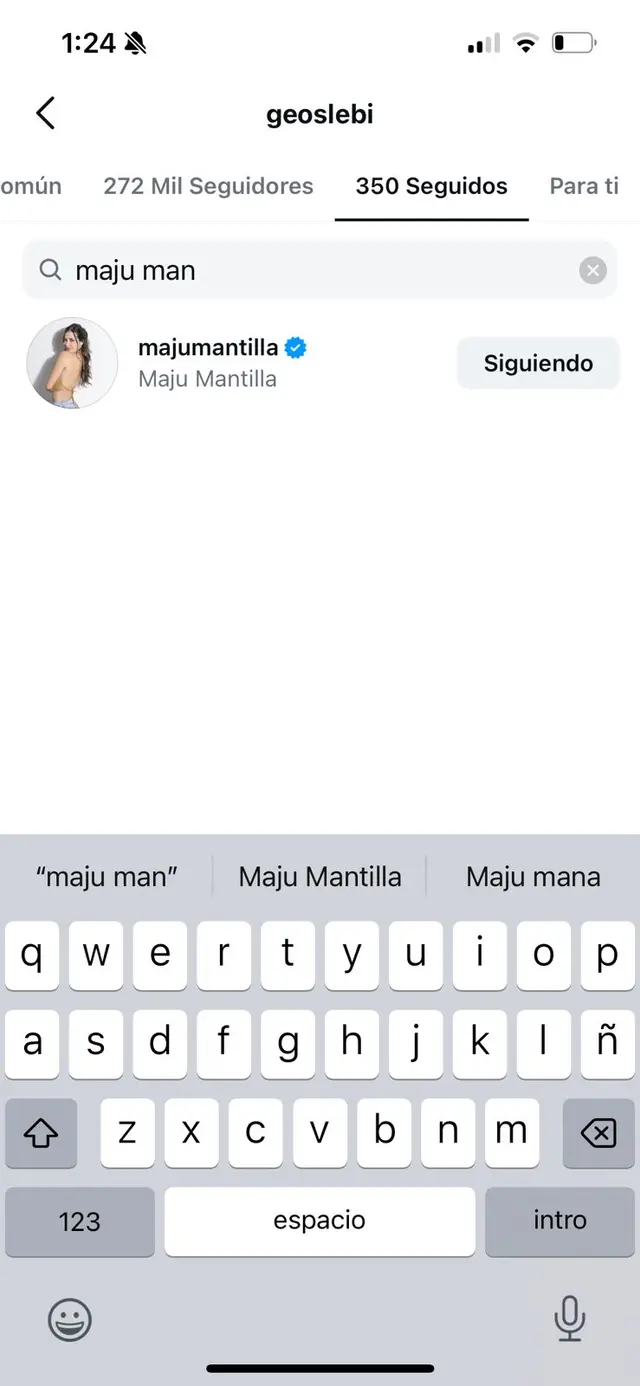Screen dimensions: 640x1386
Task: Switch to the 272 Mil Seguidores tab
Action: (x=208, y=186)
